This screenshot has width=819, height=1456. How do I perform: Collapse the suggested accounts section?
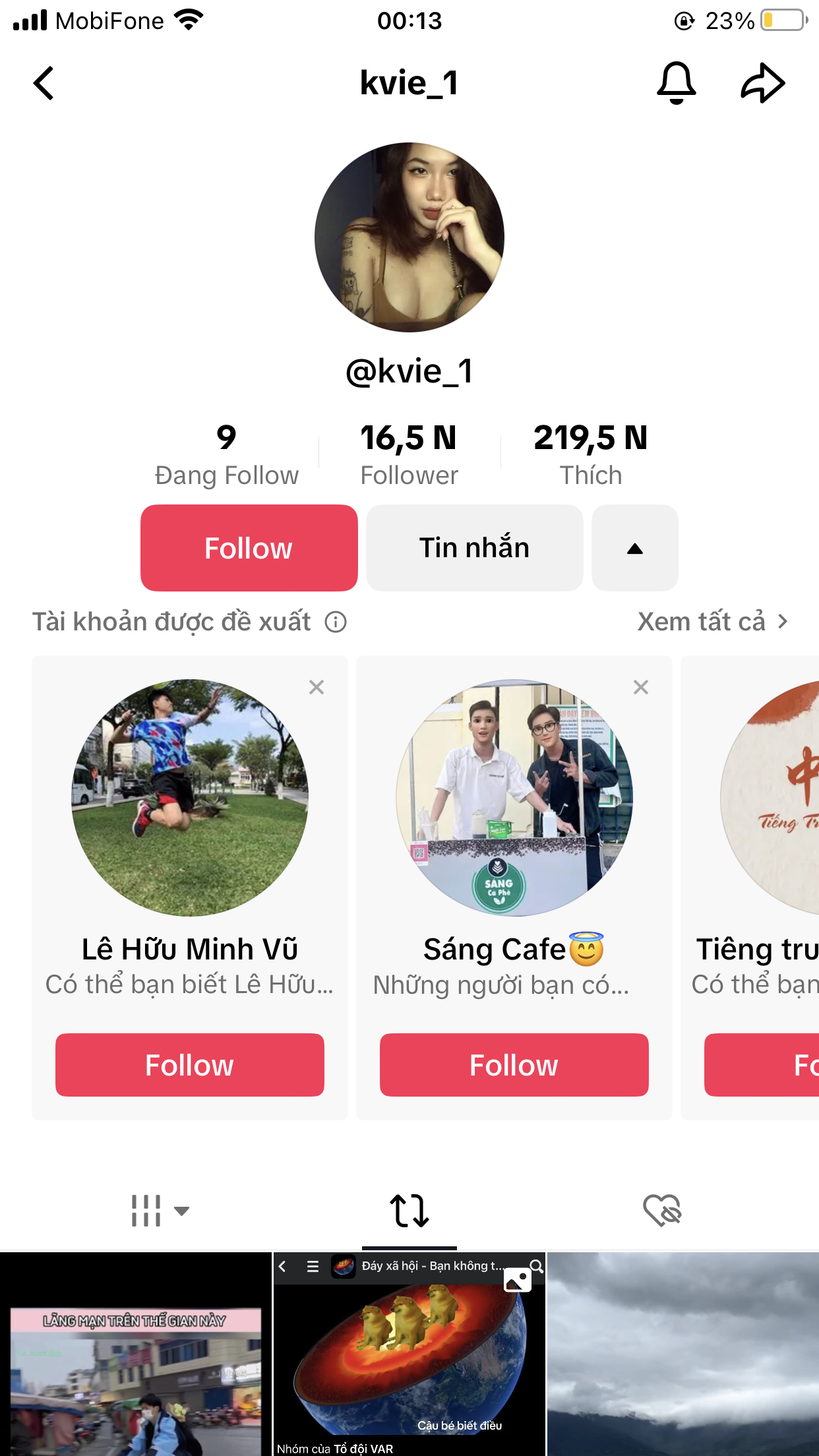tap(634, 548)
